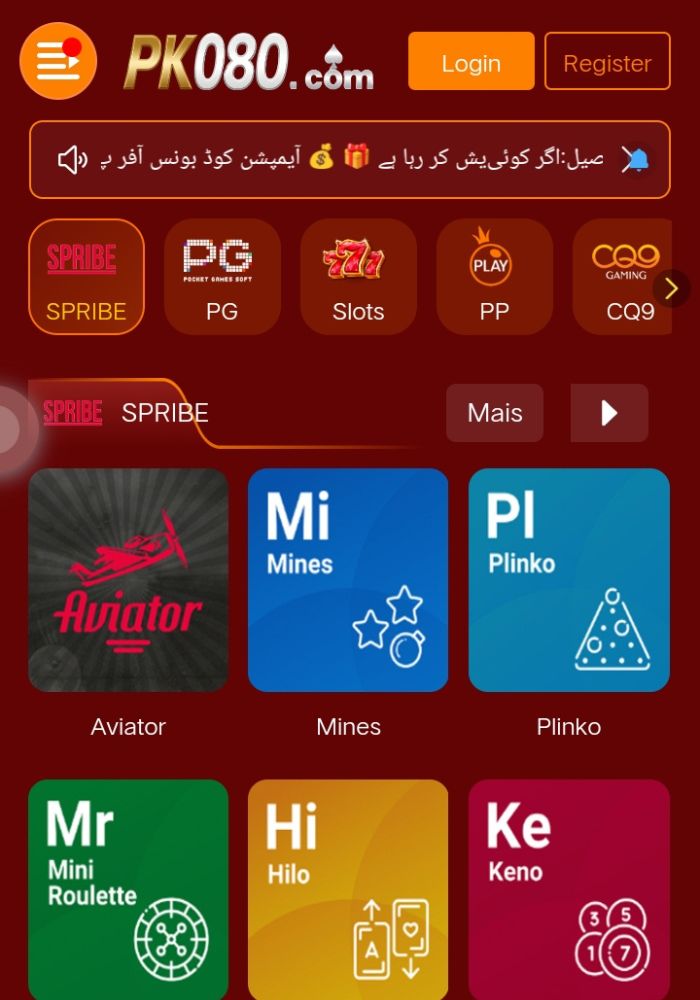
Task: Tap Mais to see more SPRIBE games
Action: click(495, 413)
